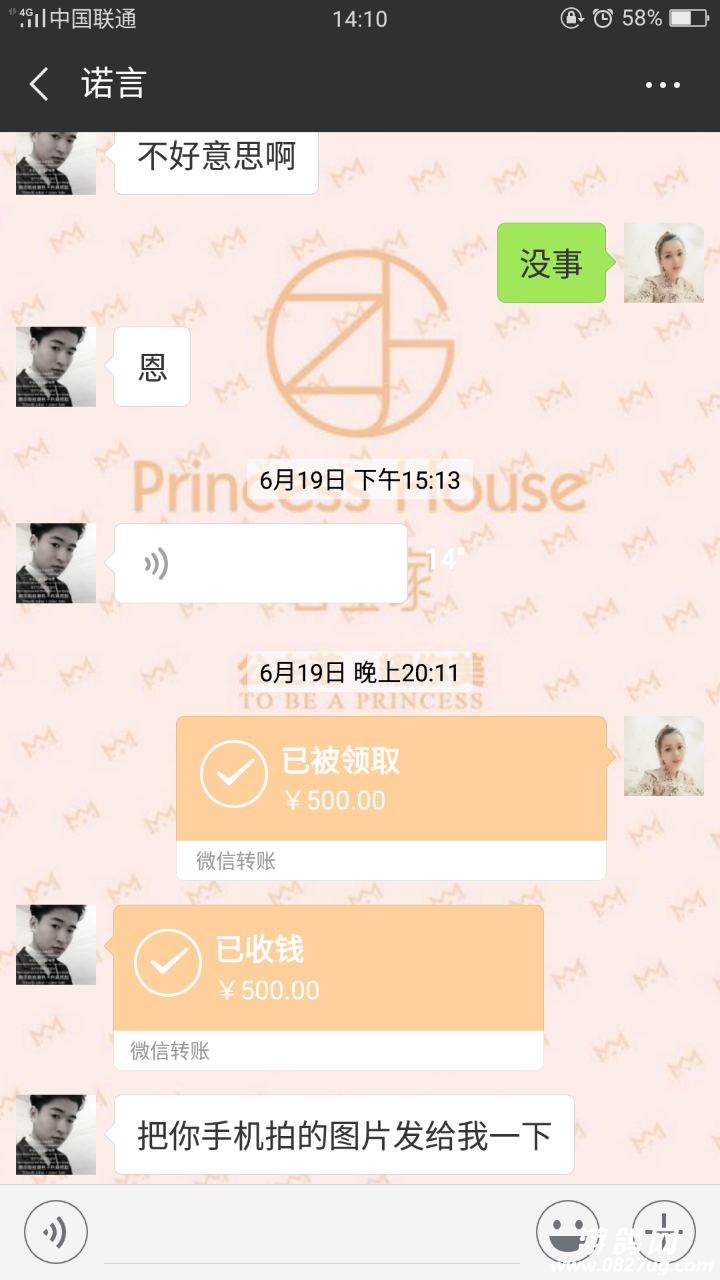Switch to voice input mode

[x=56, y=1233]
